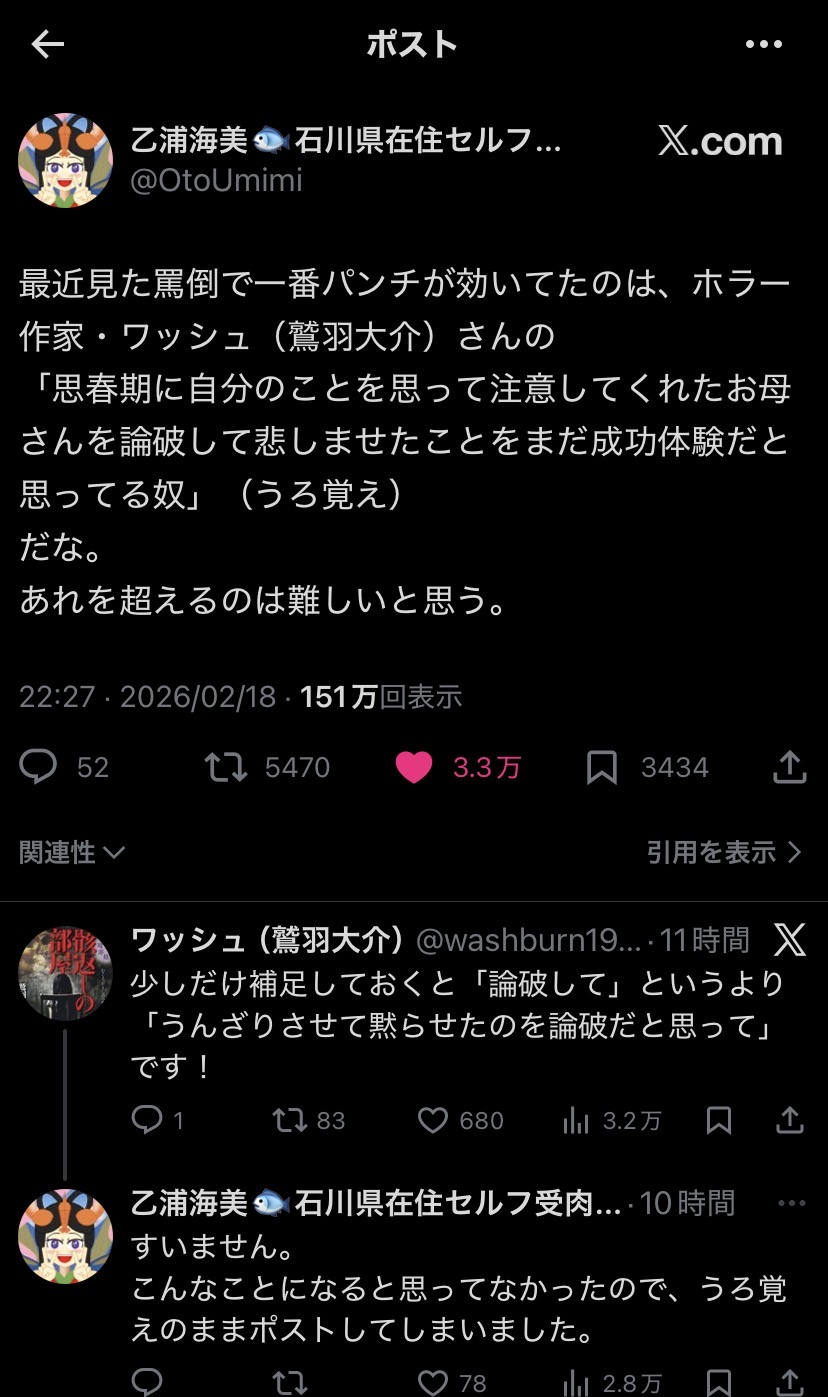Open @OtoUmimi's profile from the main post avatar

pos(66,160)
